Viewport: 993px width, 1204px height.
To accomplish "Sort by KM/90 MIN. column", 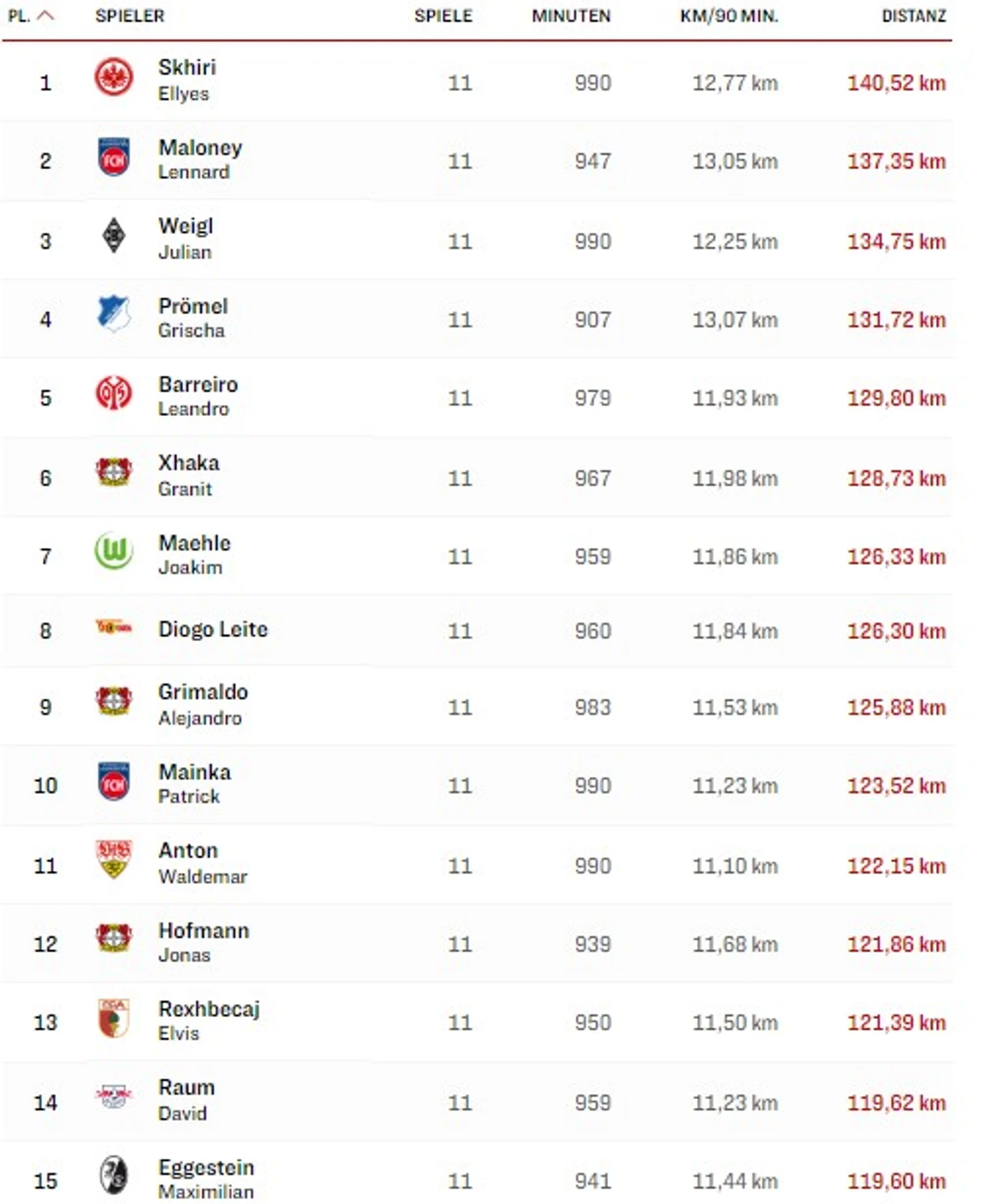I will pos(728,16).
